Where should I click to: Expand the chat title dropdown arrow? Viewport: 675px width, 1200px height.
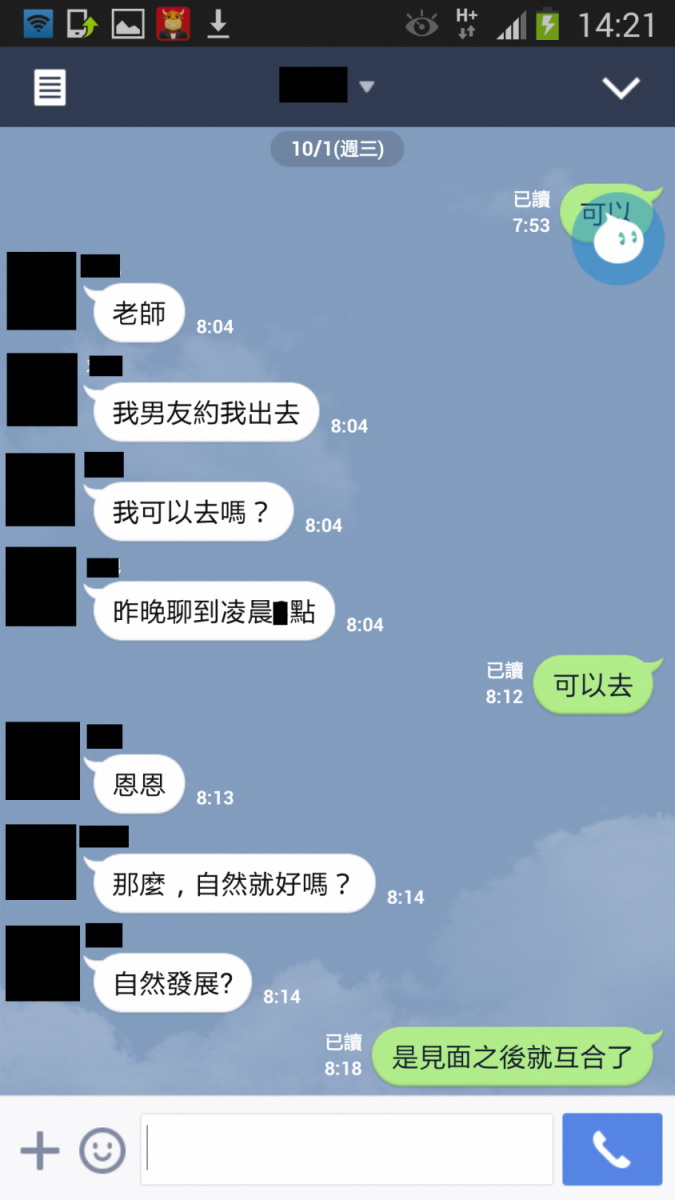point(366,87)
